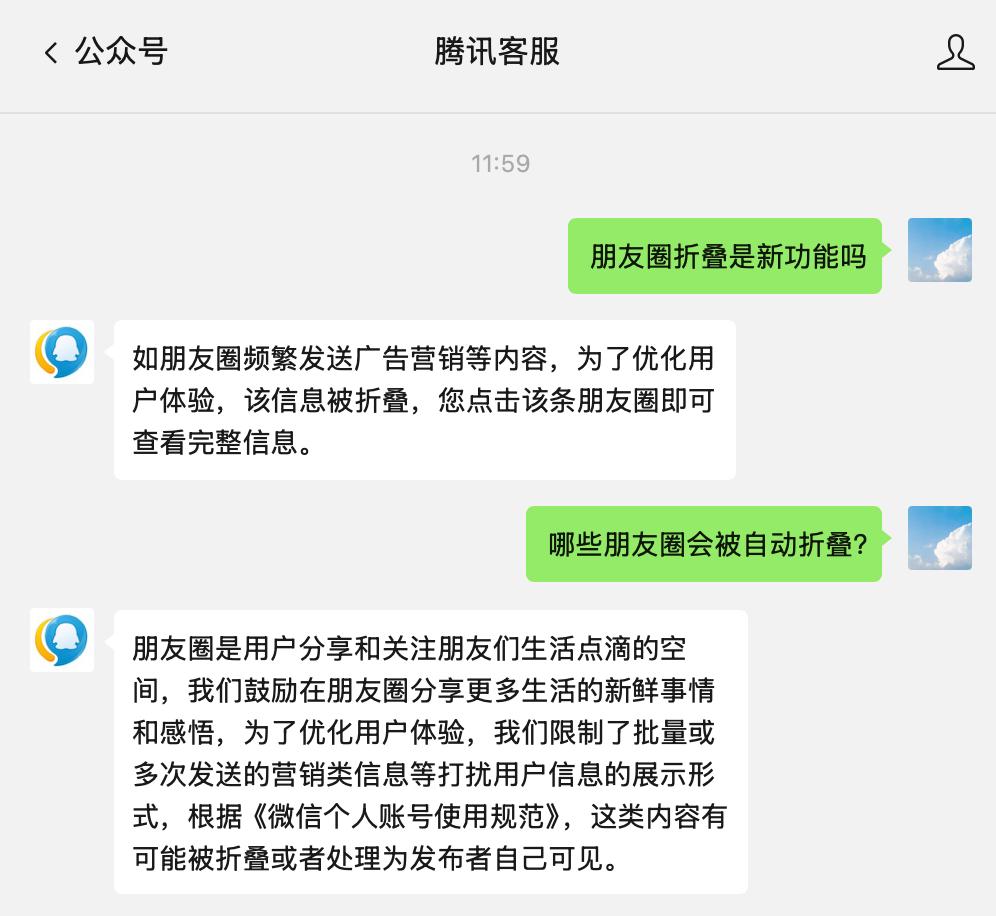Go back to 公众号 list
The width and height of the screenshot is (996, 916).
click(x=103, y=52)
